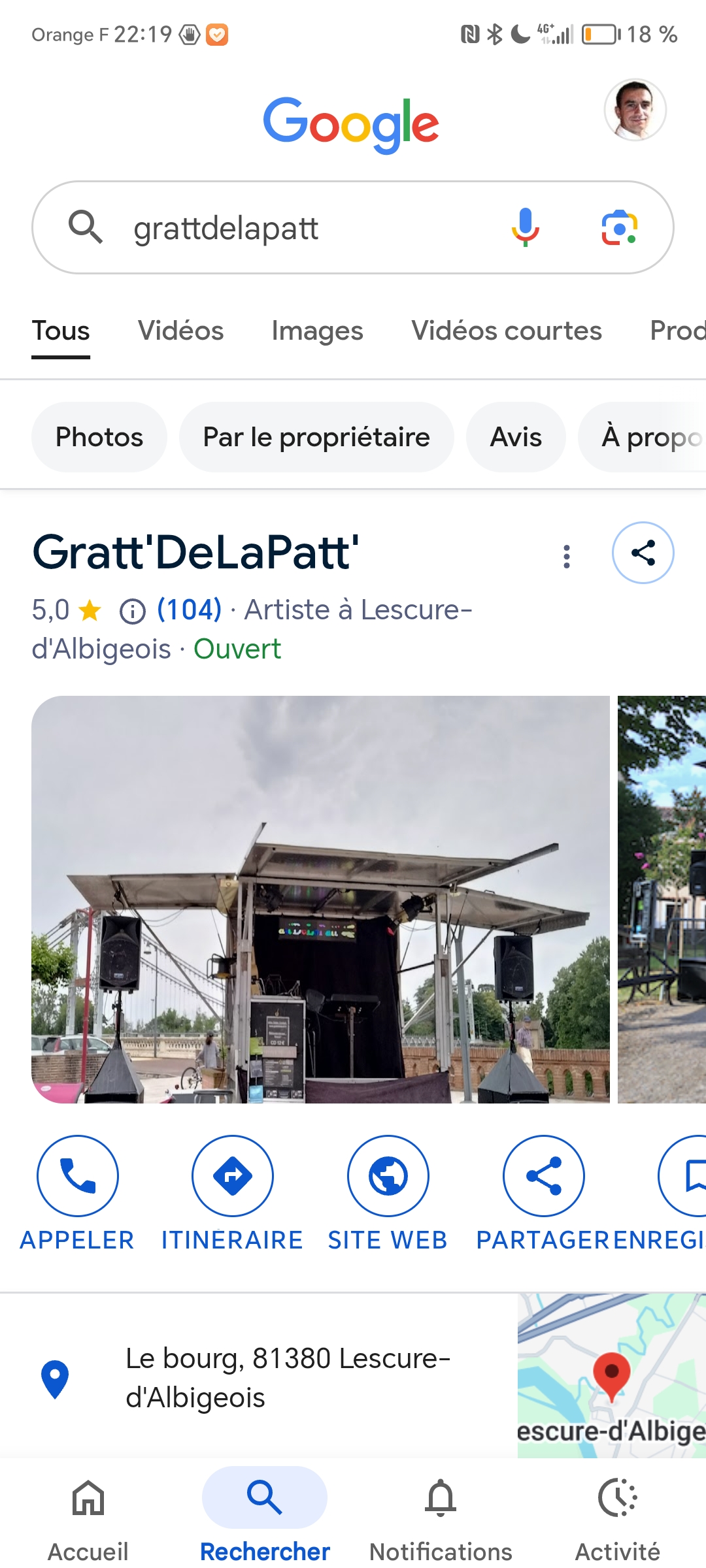Select the Photos chip
The width and height of the screenshot is (706, 1568).
99,437
